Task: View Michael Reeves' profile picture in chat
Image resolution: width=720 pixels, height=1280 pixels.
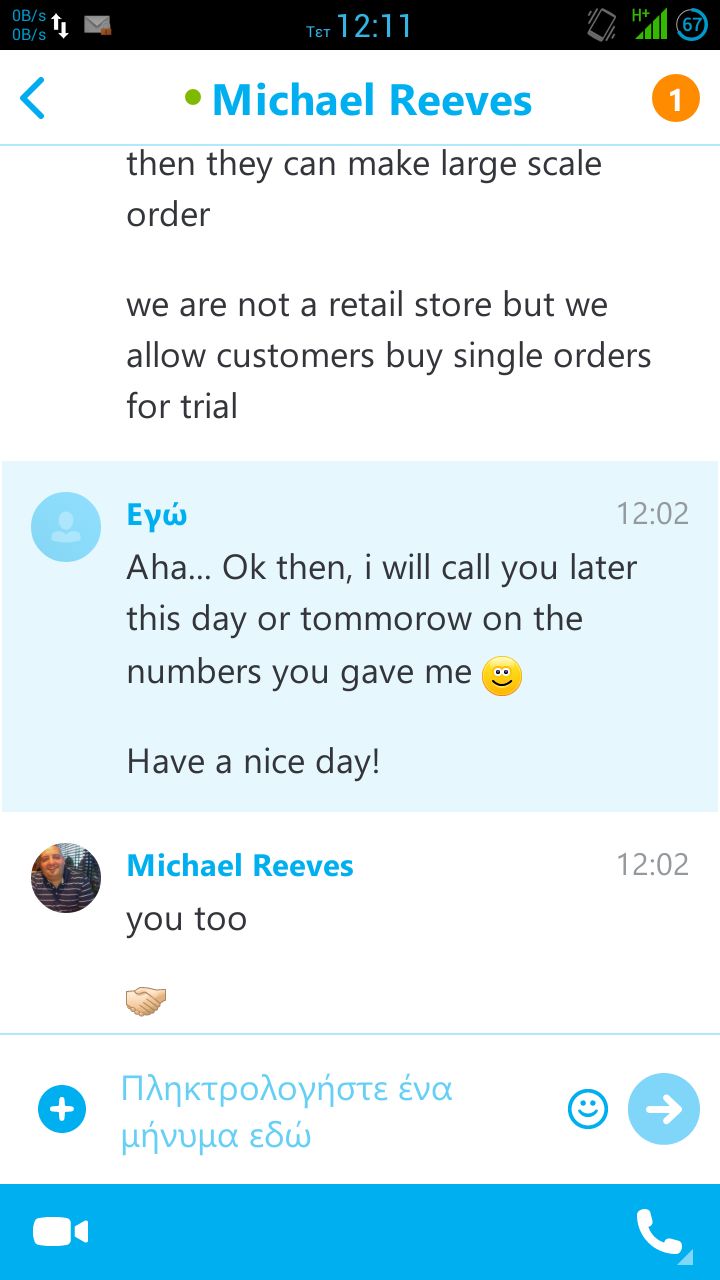Action: [66, 878]
